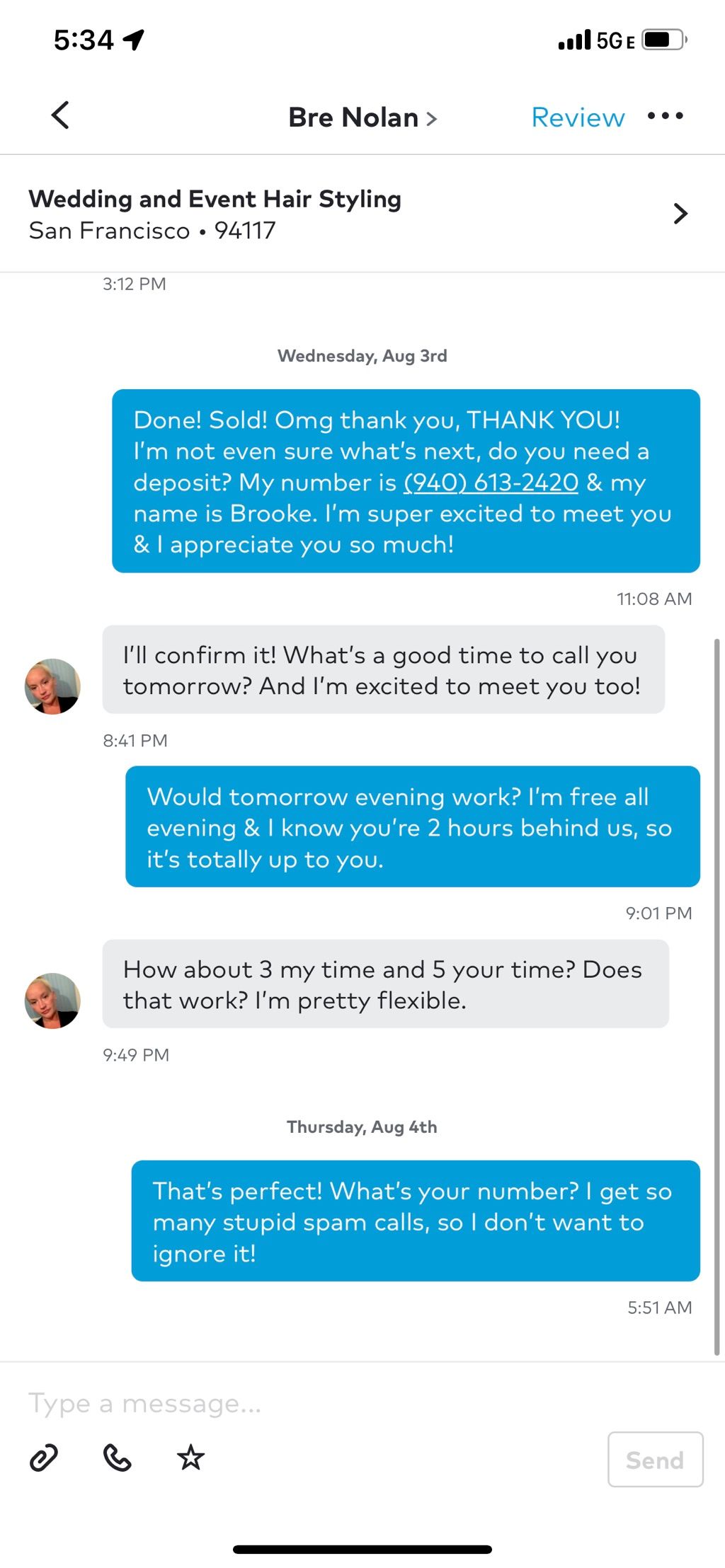Focus the Type a message field

[362, 1403]
